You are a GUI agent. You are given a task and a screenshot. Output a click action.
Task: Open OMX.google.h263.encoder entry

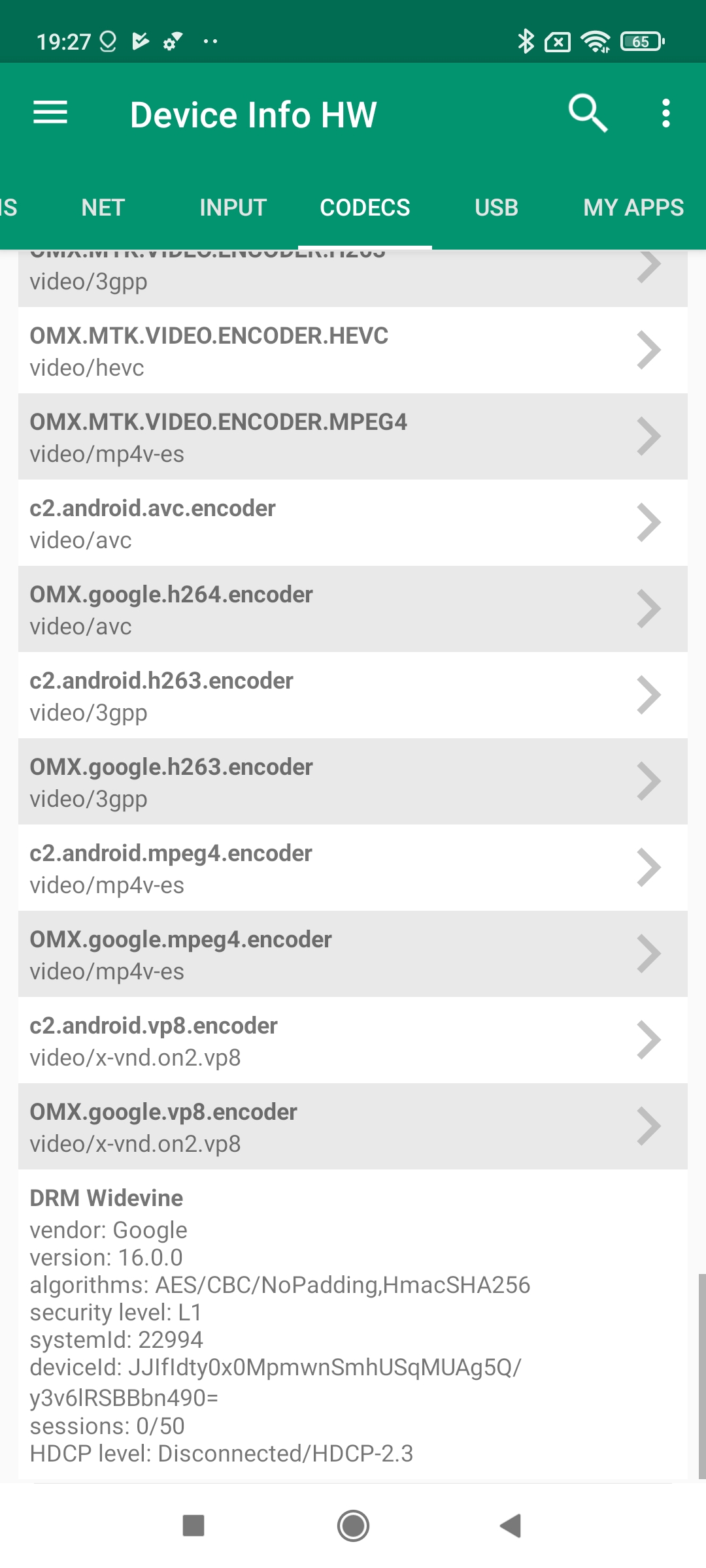(x=353, y=782)
